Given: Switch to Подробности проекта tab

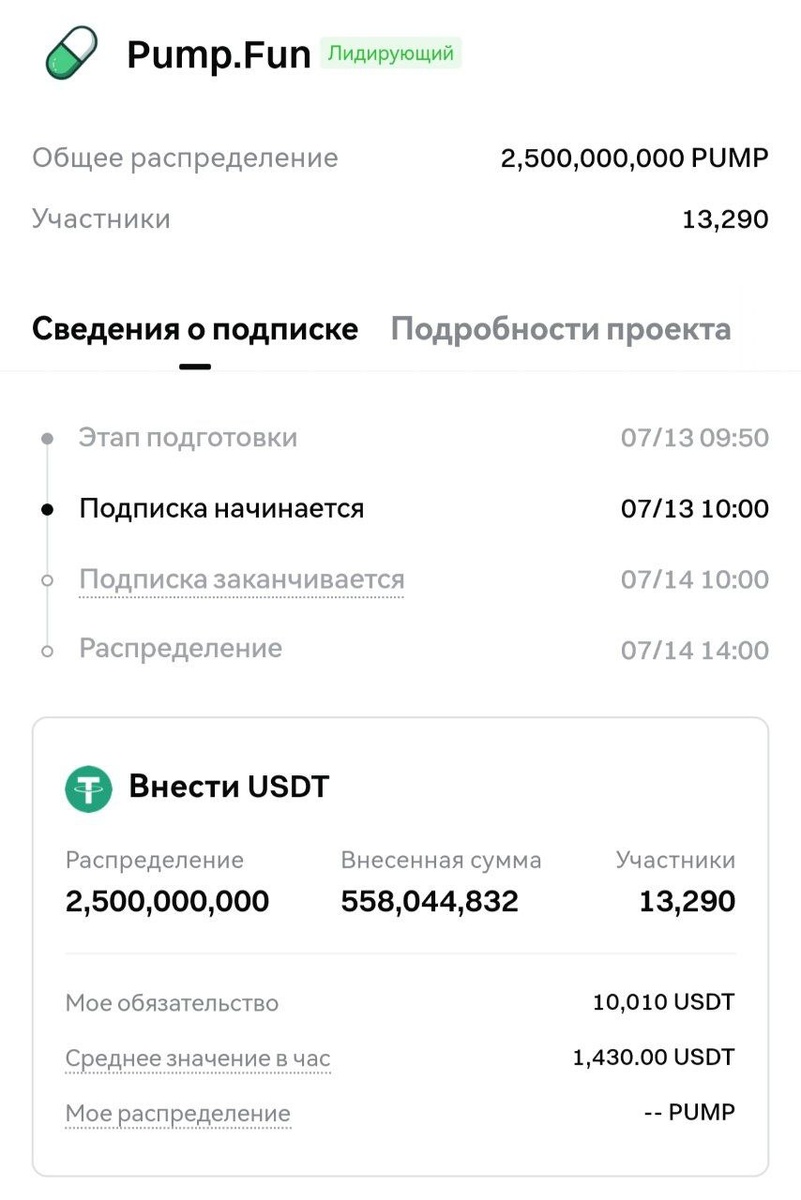Looking at the screenshot, I should coord(560,329).
